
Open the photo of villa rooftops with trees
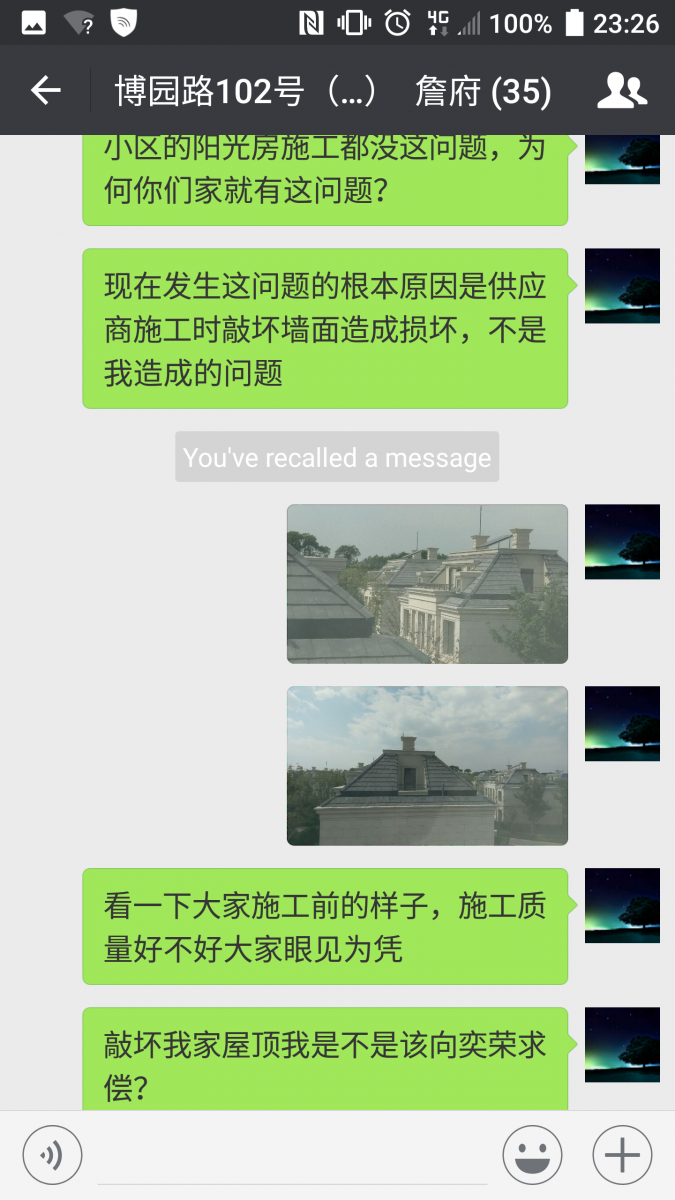[x=427, y=583]
